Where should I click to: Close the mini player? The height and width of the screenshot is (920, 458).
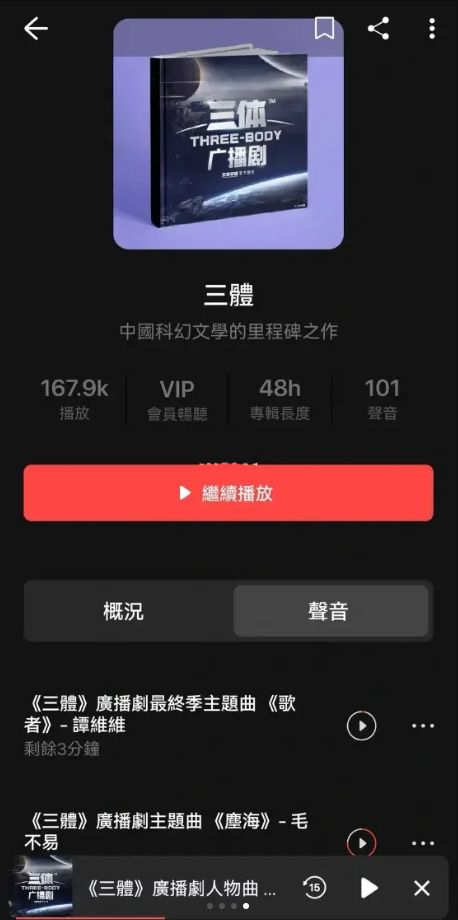point(422,888)
